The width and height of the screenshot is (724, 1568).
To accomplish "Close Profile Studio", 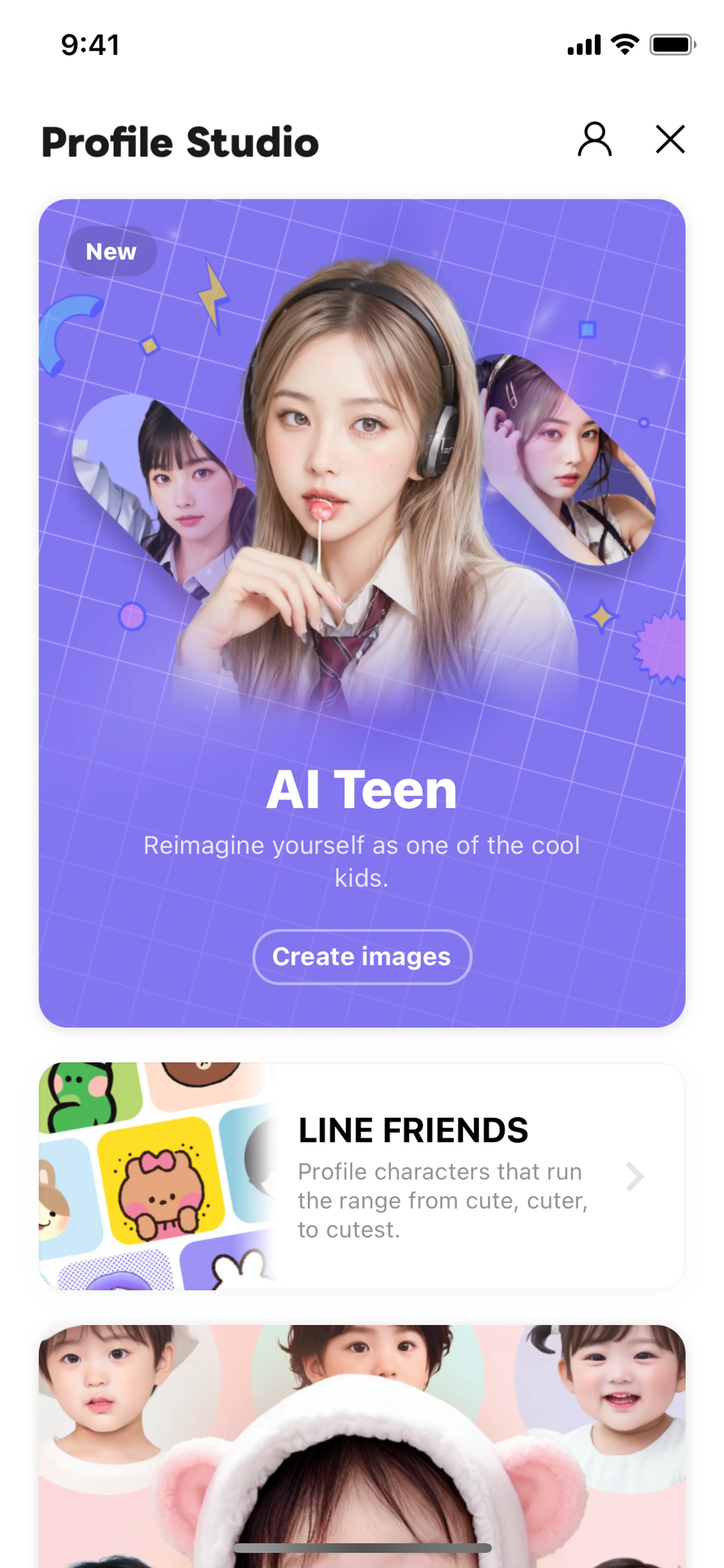I will pyautogui.click(x=670, y=140).
